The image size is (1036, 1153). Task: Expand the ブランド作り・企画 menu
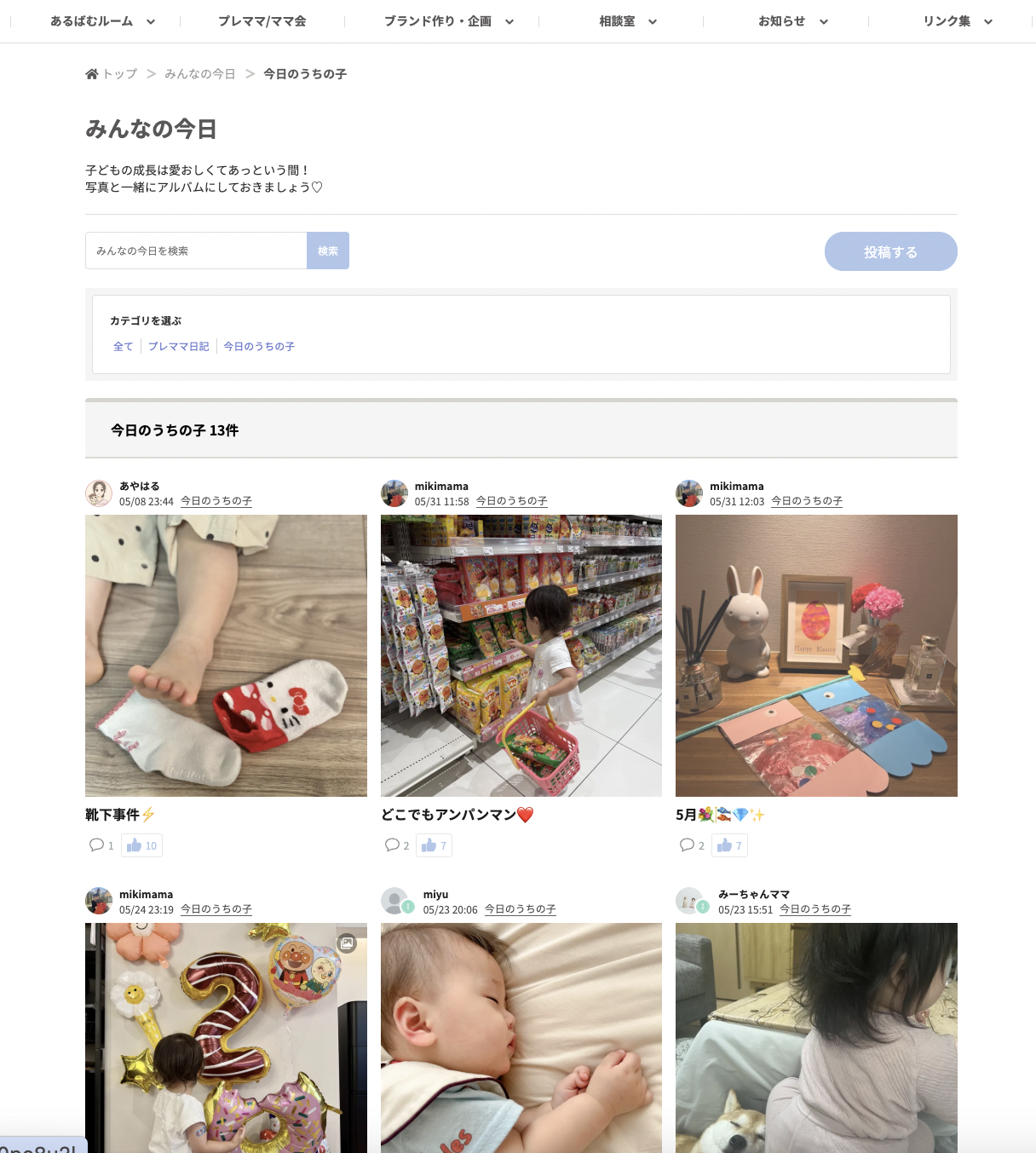tap(448, 21)
